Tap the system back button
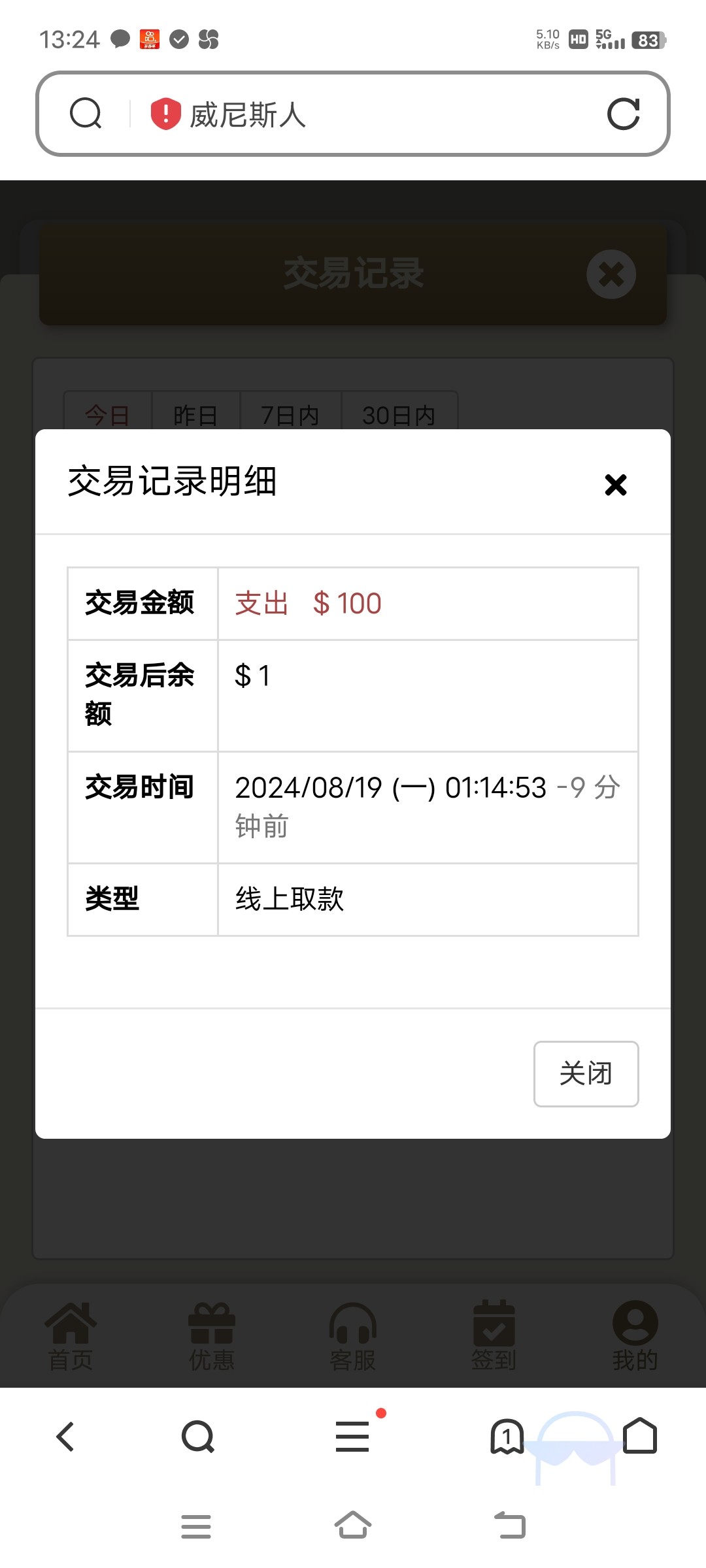Image resolution: width=706 pixels, height=1568 pixels. pyautogui.click(x=510, y=1526)
